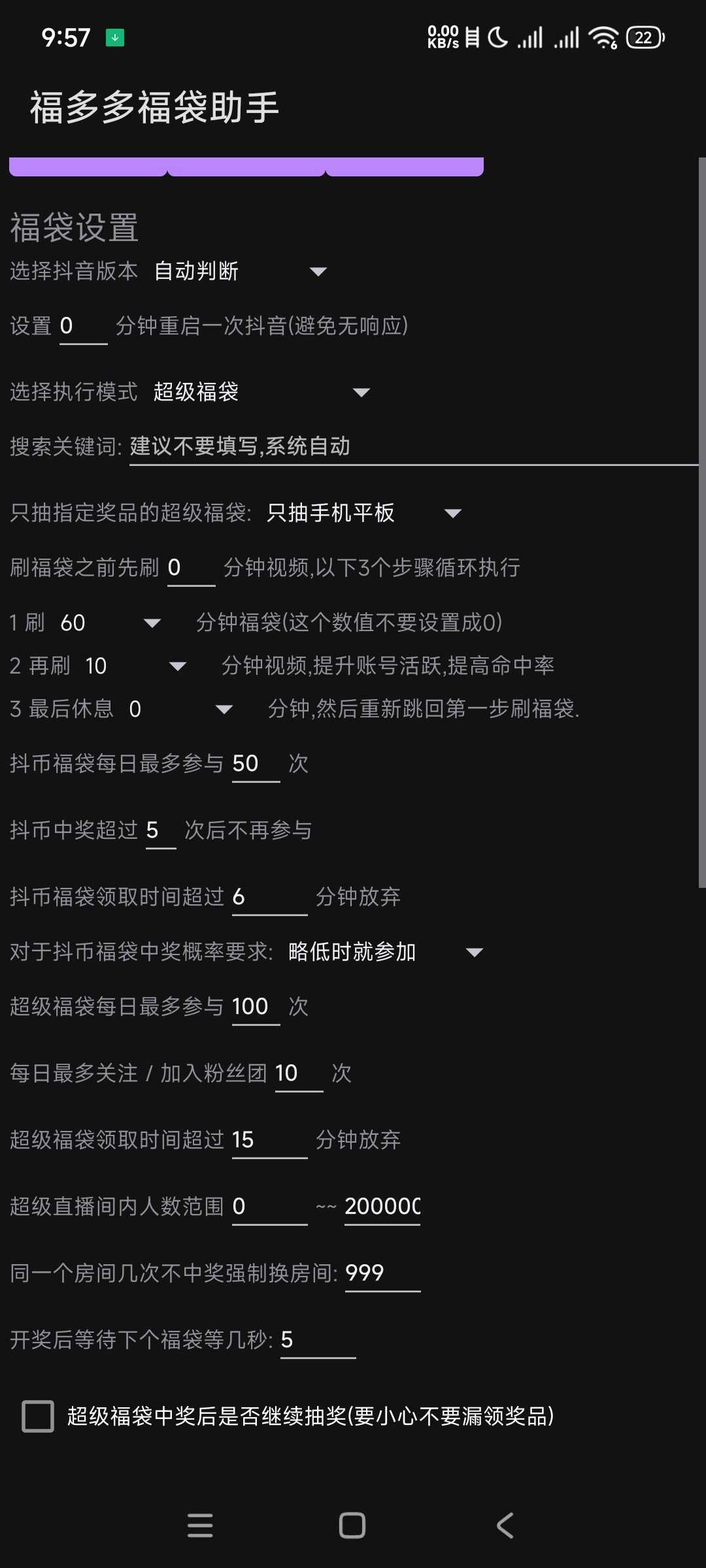The height and width of the screenshot is (1568, 706).
Task: Edit 抖币福袋领取时间超过 minutes field
Action: point(269,897)
